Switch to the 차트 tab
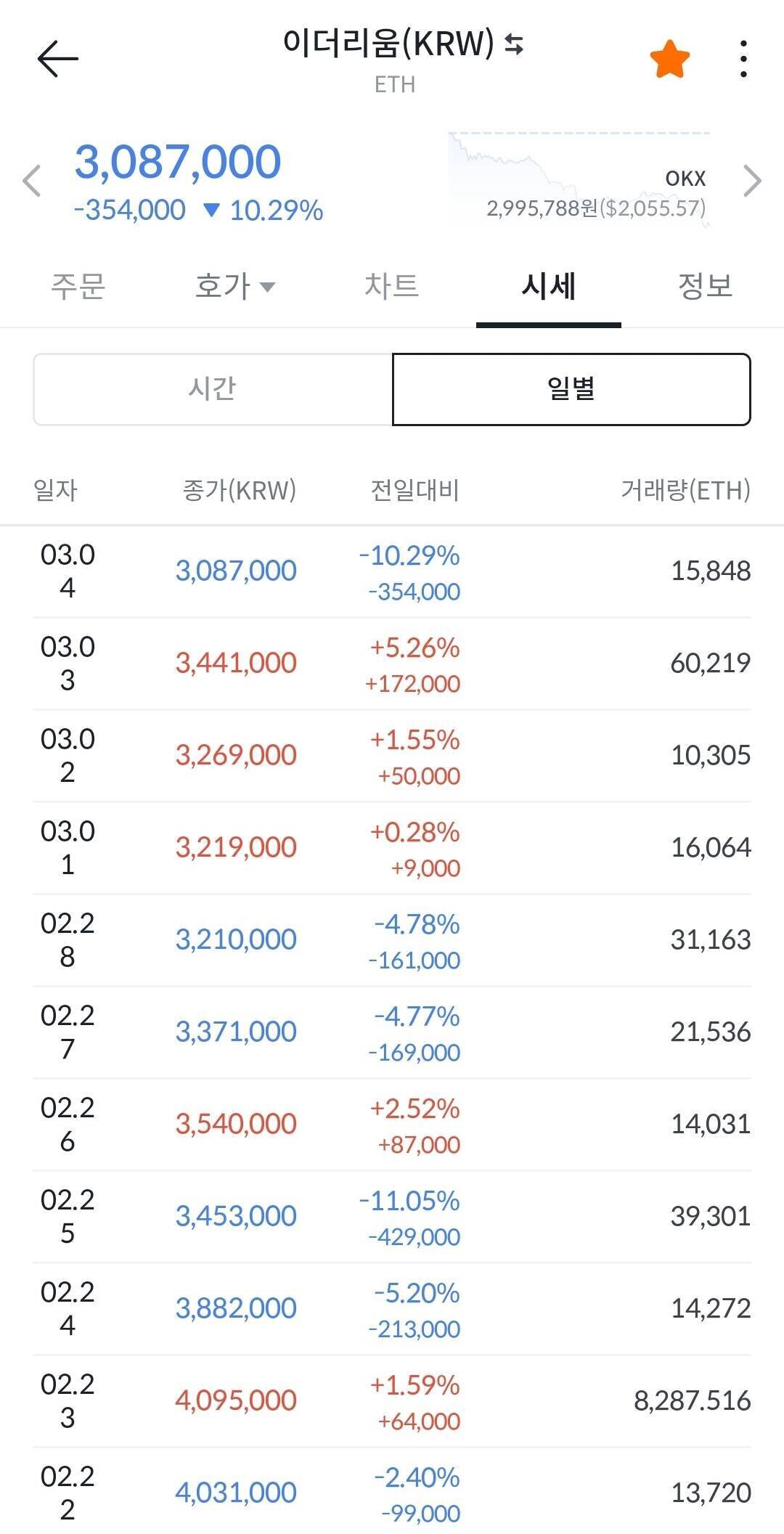Viewport: 784px width, 1534px height. (392, 286)
